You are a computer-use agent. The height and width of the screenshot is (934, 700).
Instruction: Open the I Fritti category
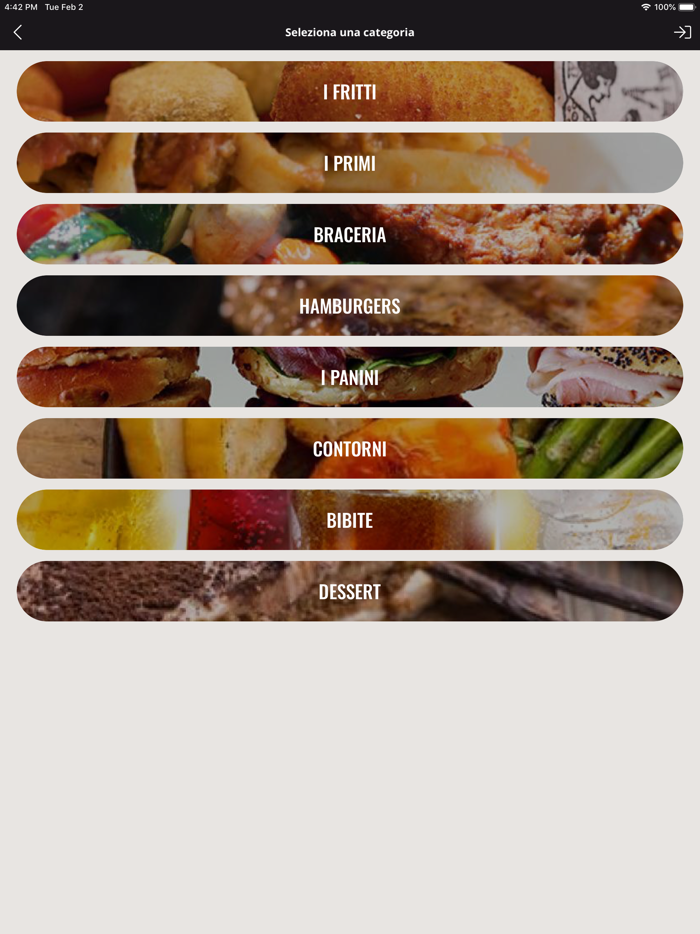pos(350,92)
